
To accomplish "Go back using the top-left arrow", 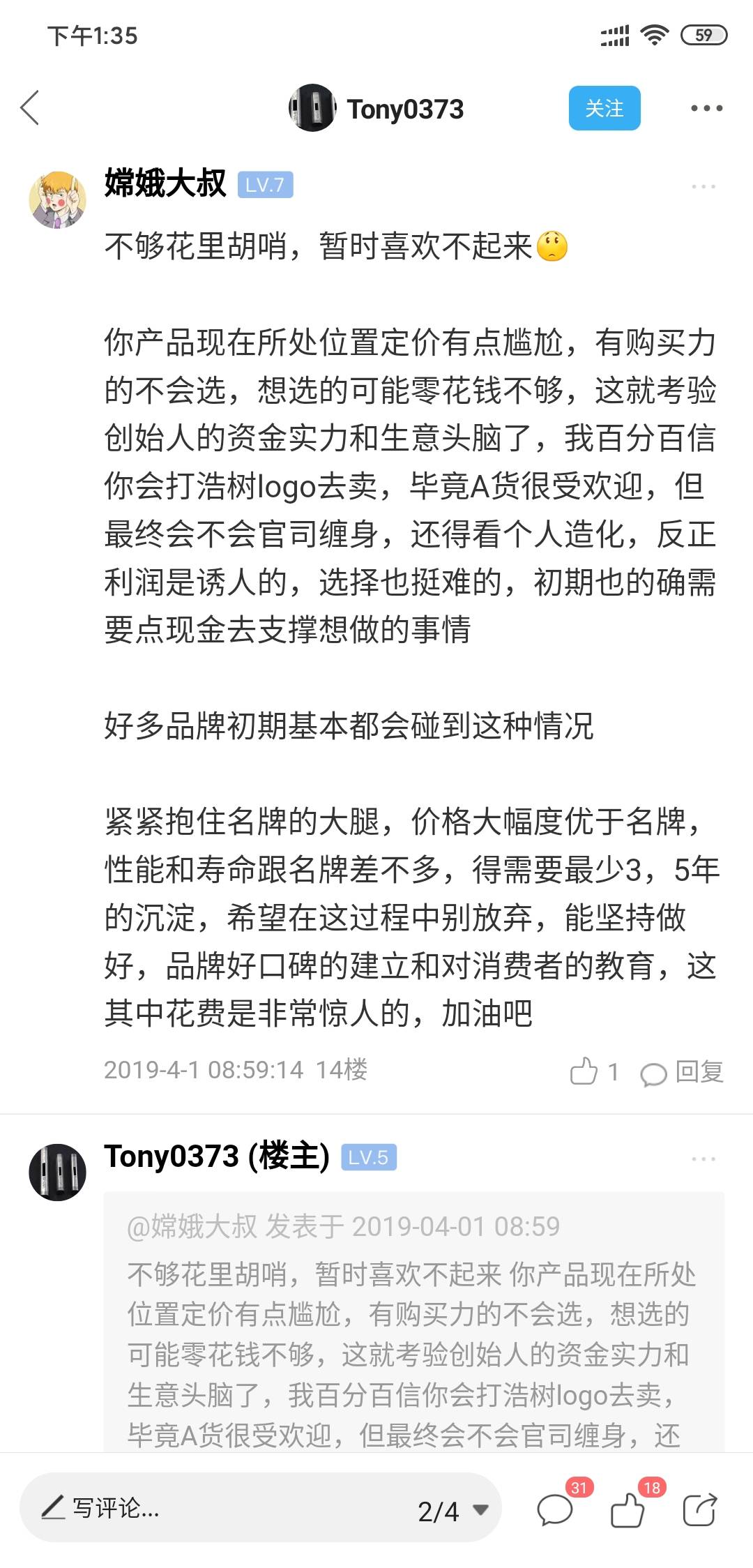I will (30, 108).
